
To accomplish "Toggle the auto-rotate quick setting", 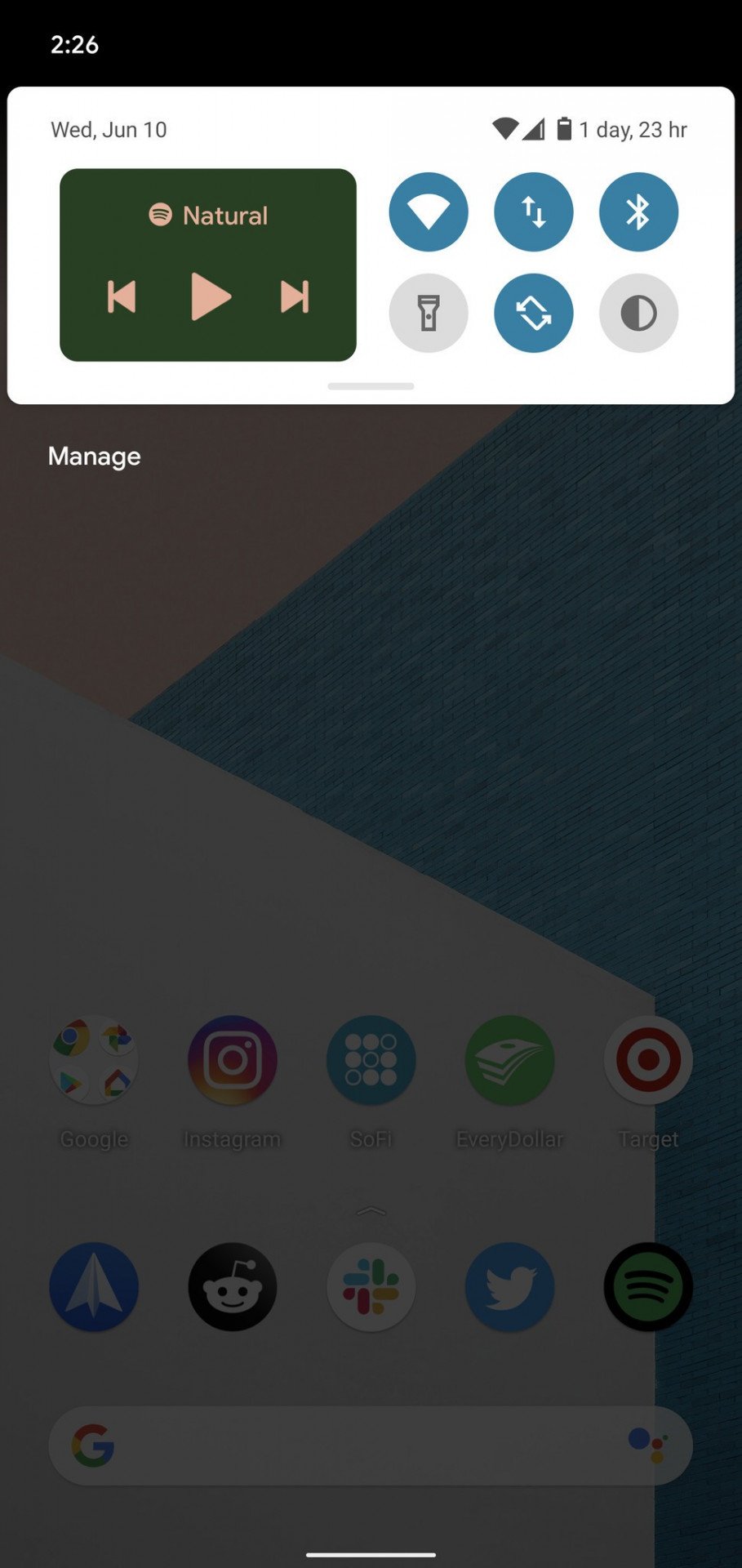I will point(534,313).
